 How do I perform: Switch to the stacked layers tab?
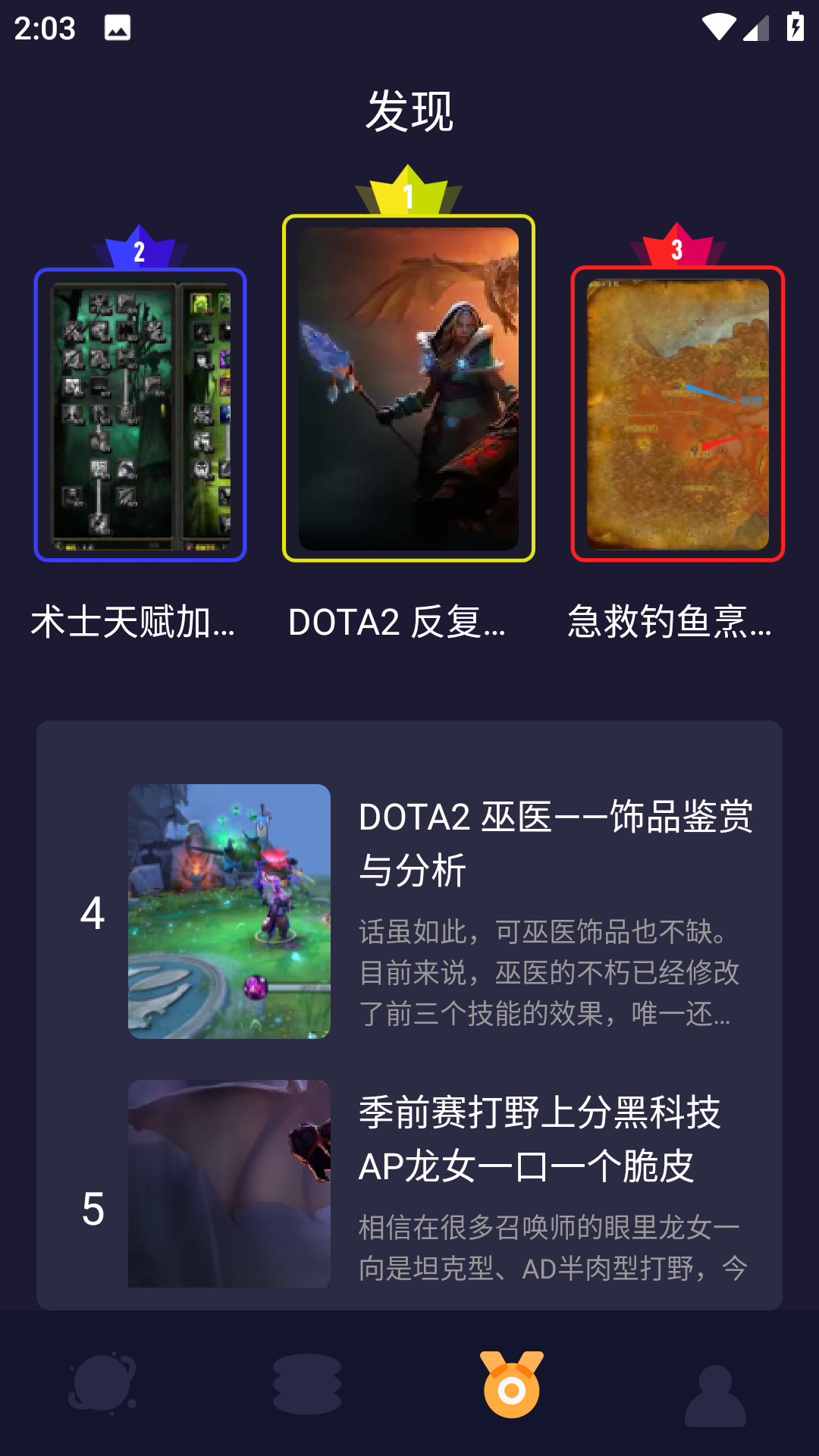tap(307, 1383)
